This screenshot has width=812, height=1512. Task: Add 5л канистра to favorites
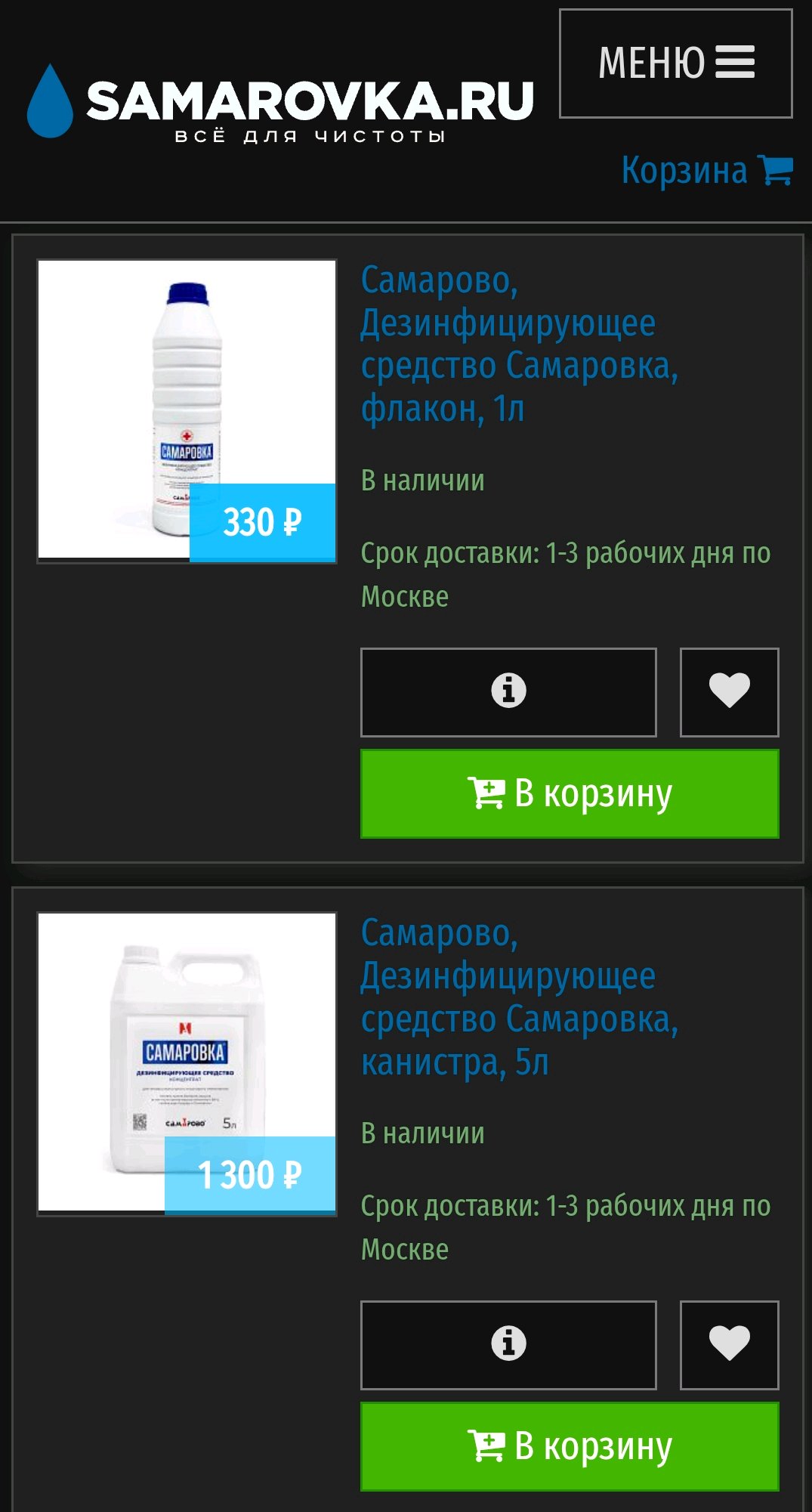point(729,1344)
